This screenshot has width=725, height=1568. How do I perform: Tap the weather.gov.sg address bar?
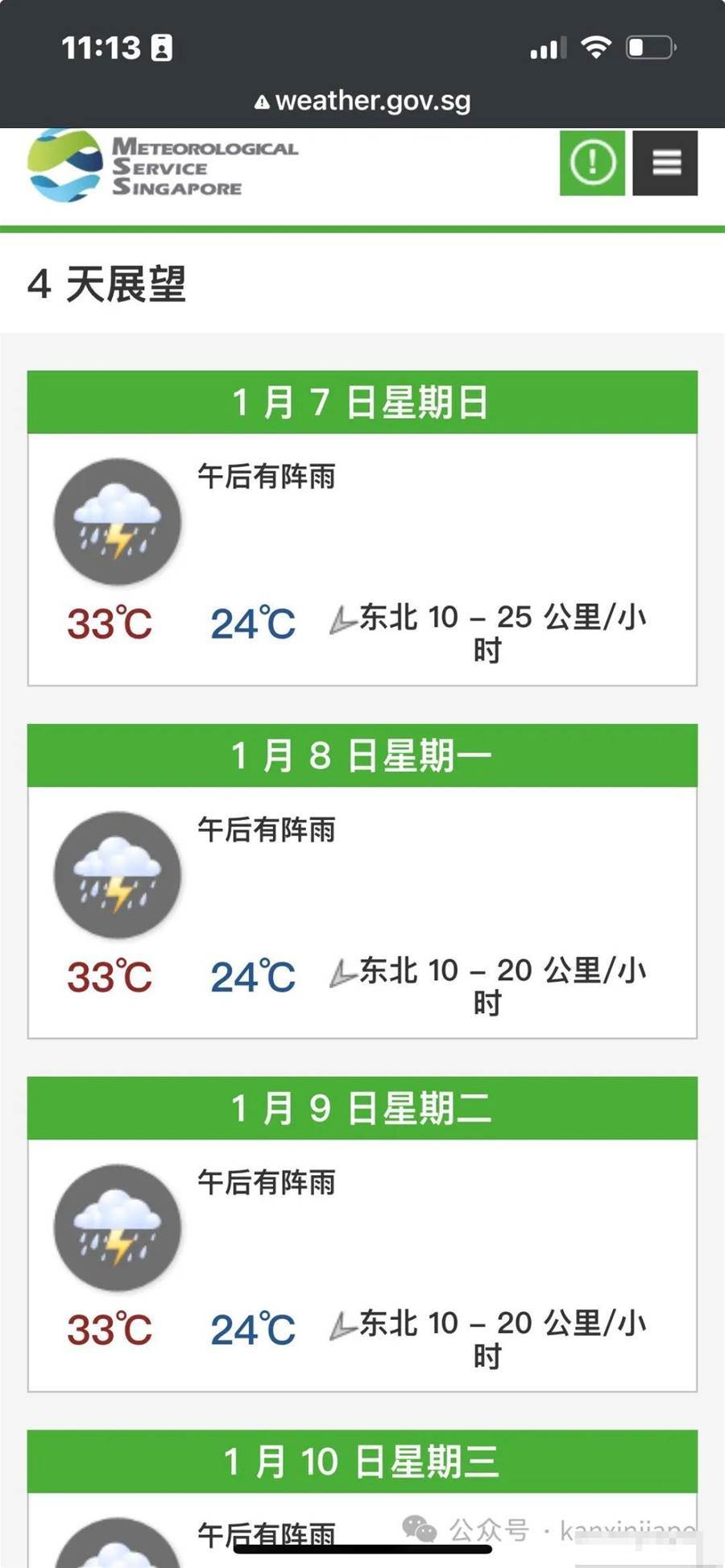[x=362, y=101]
